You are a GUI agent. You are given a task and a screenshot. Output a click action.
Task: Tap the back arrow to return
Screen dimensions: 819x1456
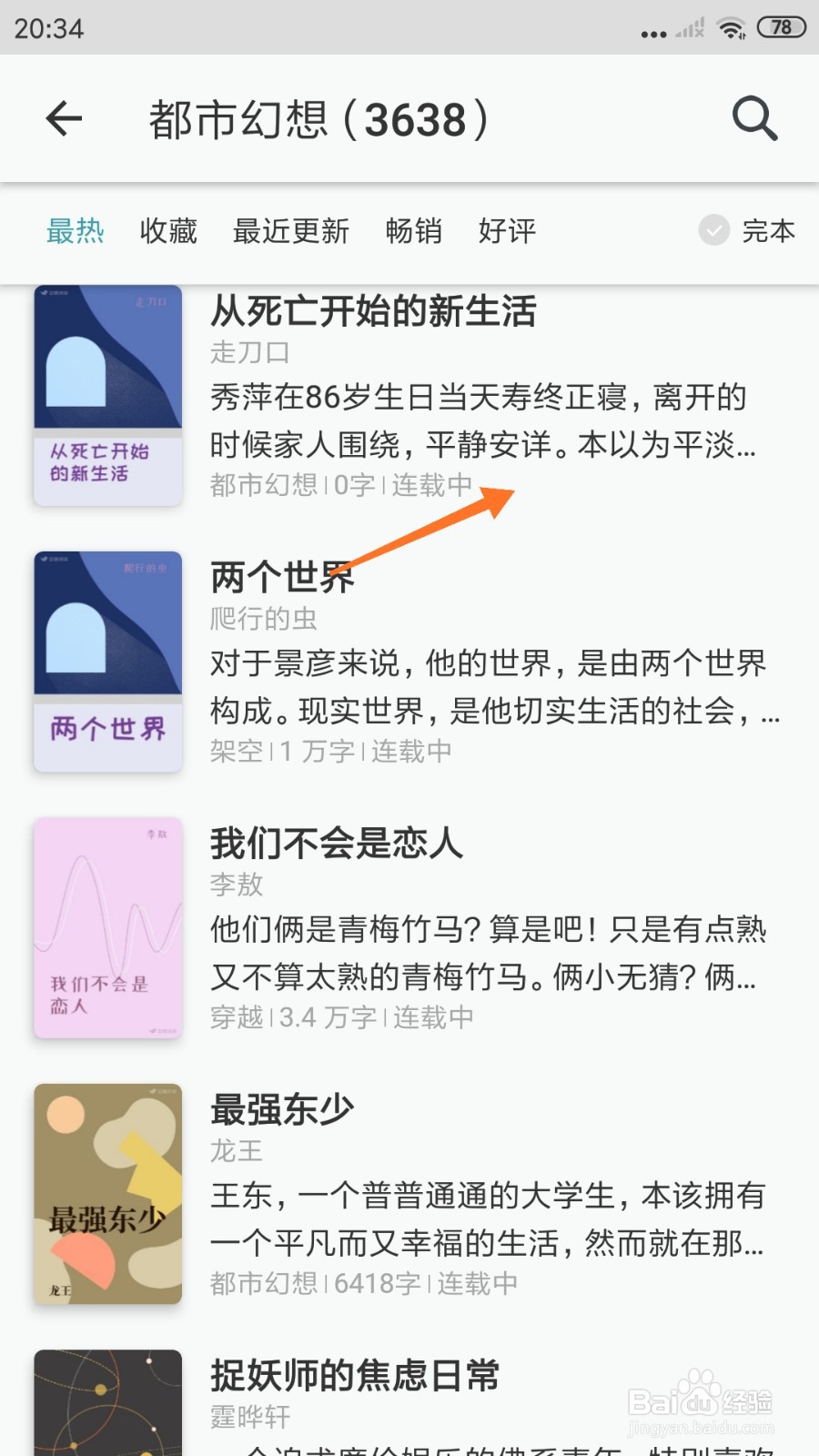coord(64,119)
